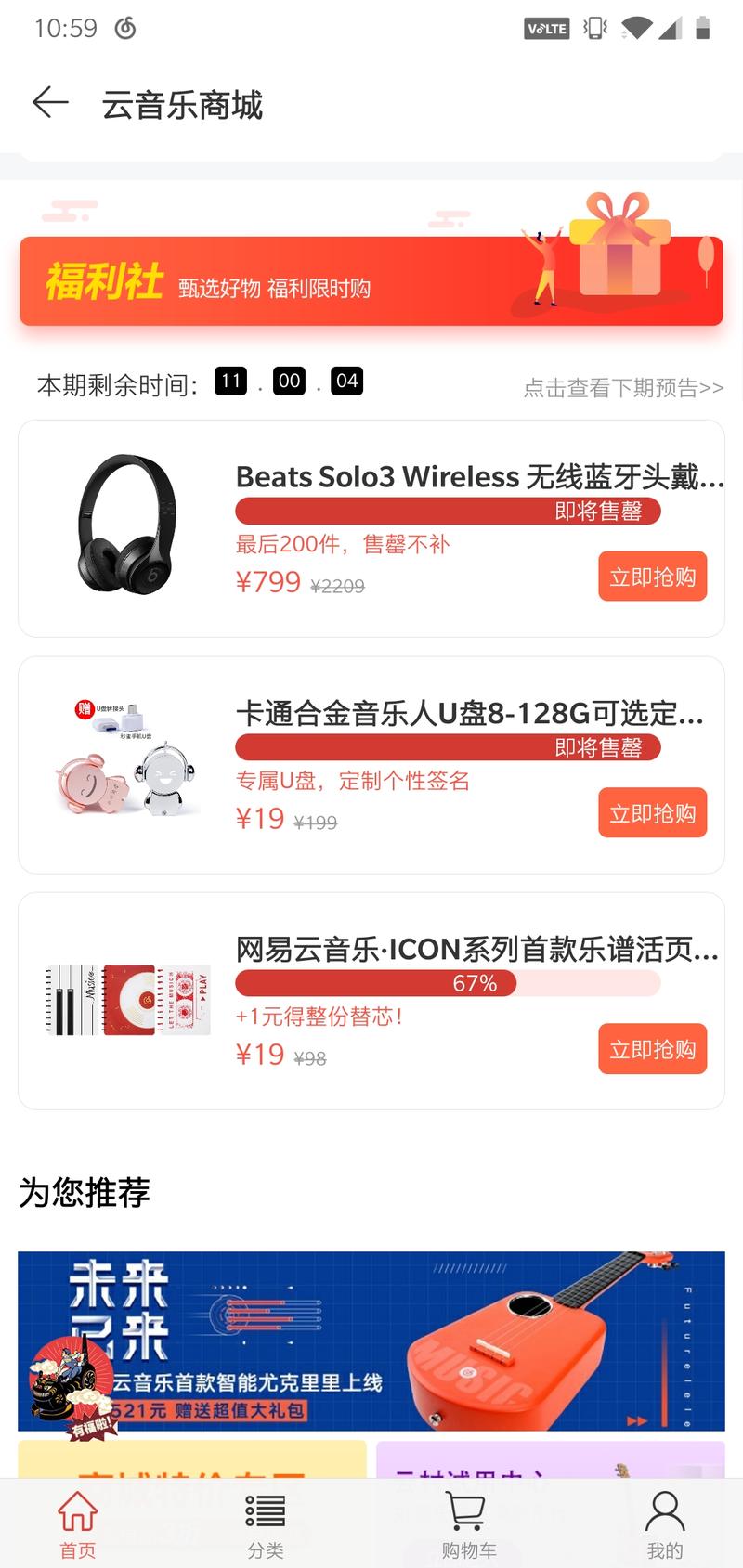Tap the countdown hours box showing 11

(x=231, y=381)
